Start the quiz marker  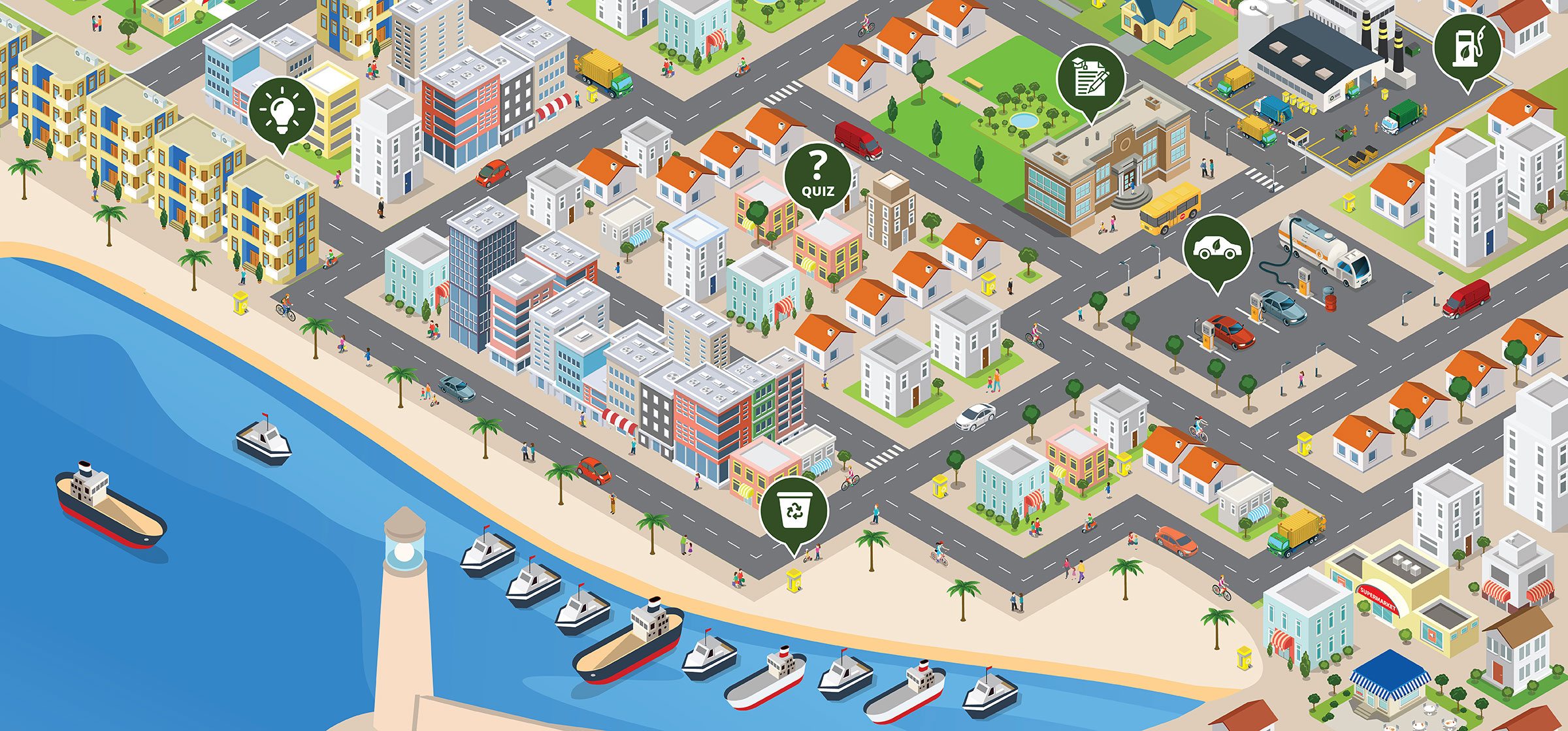(817, 176)
